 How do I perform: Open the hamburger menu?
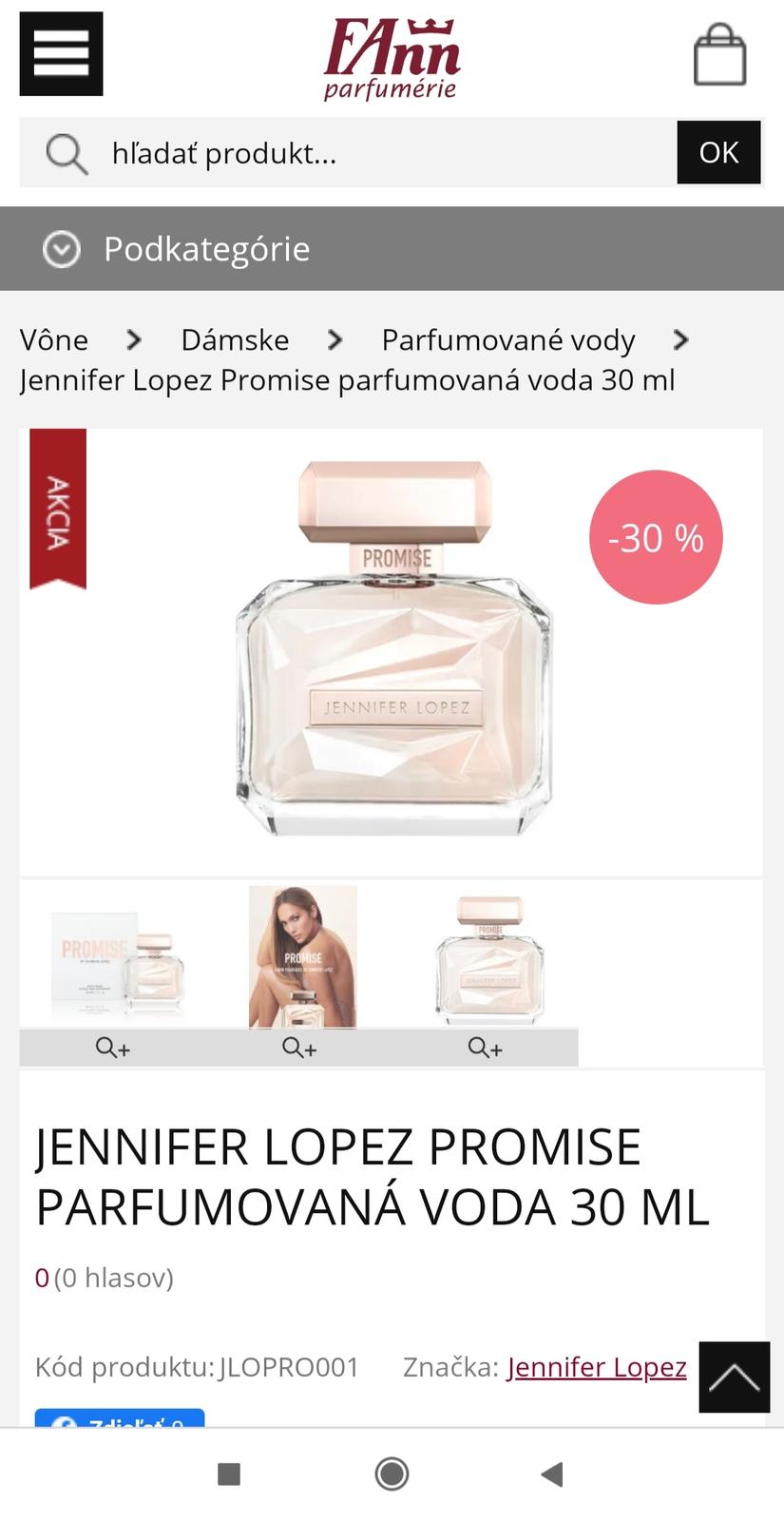pyautogui.click(x=61, y=54)
